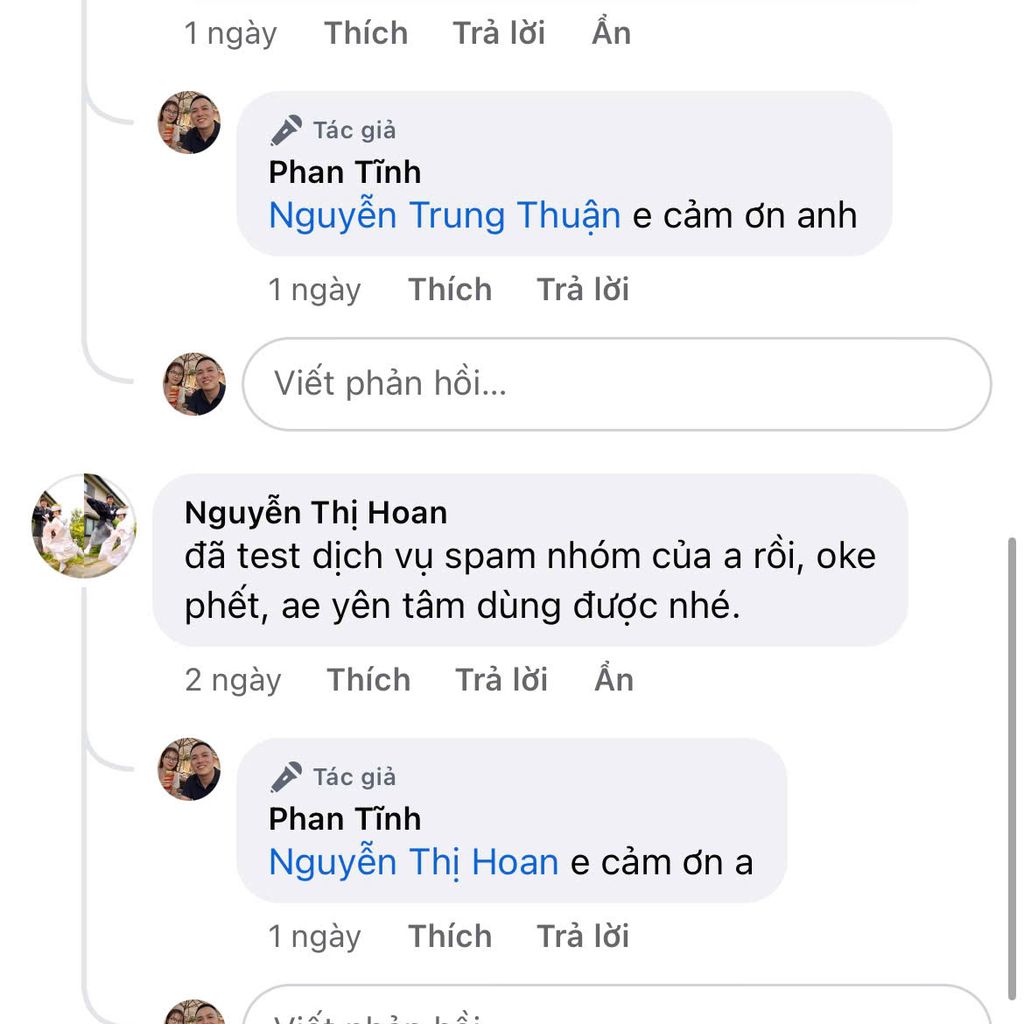The height and width of the screenshot is (1024, 1024).
Task: Hide Nguyễn Thị Hoan's comment
Action: 613,680
